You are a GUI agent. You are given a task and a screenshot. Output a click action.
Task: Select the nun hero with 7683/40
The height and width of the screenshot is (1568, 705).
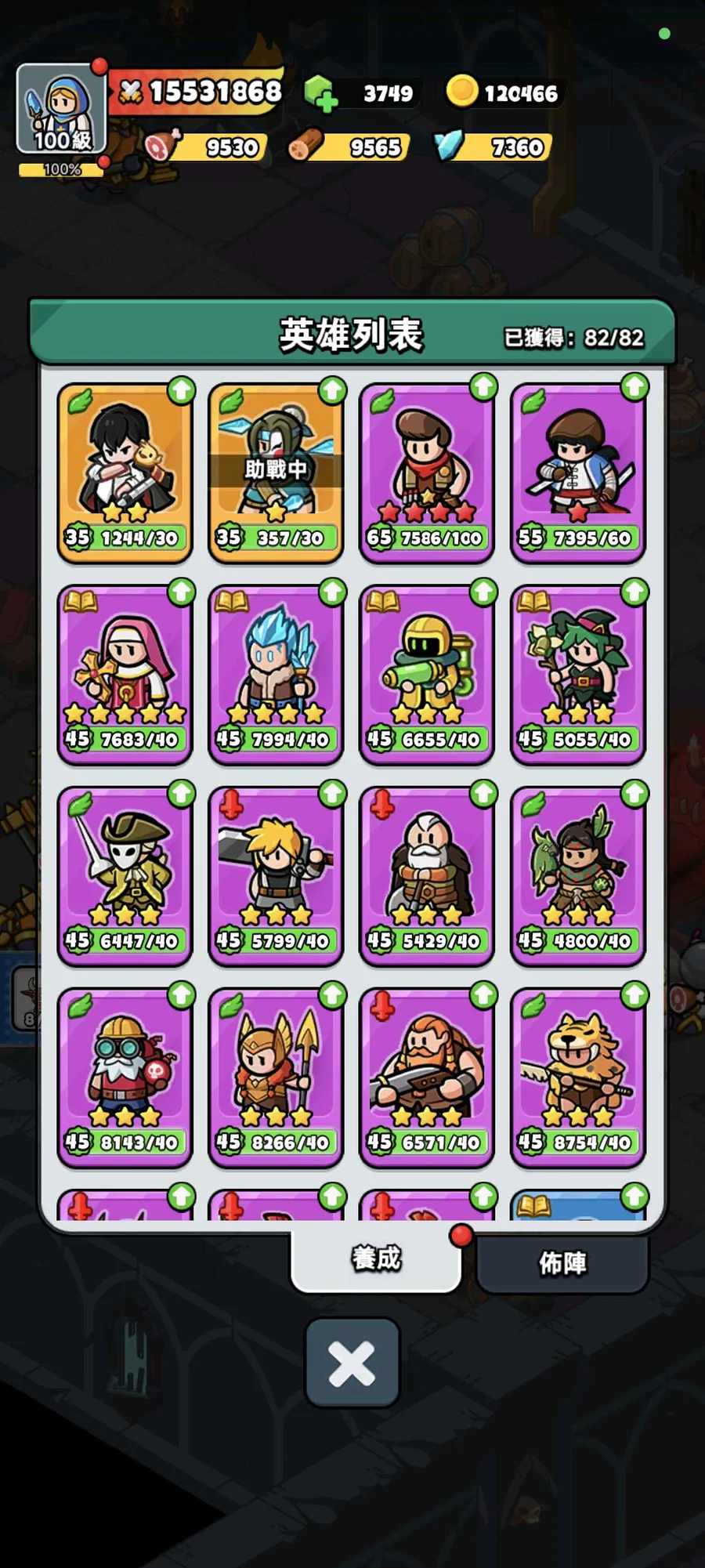(125, 674)
